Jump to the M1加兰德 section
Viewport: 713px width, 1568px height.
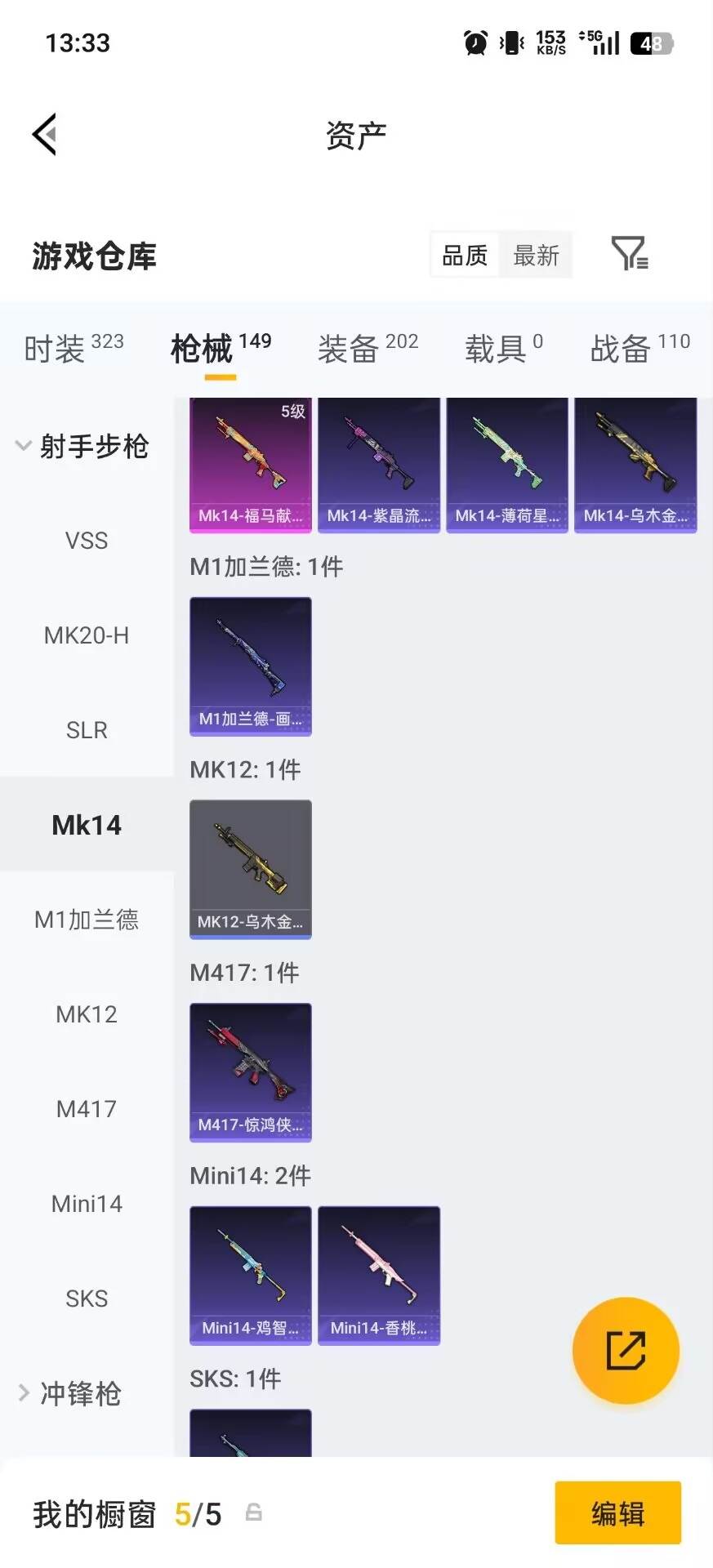click(87, 920)
